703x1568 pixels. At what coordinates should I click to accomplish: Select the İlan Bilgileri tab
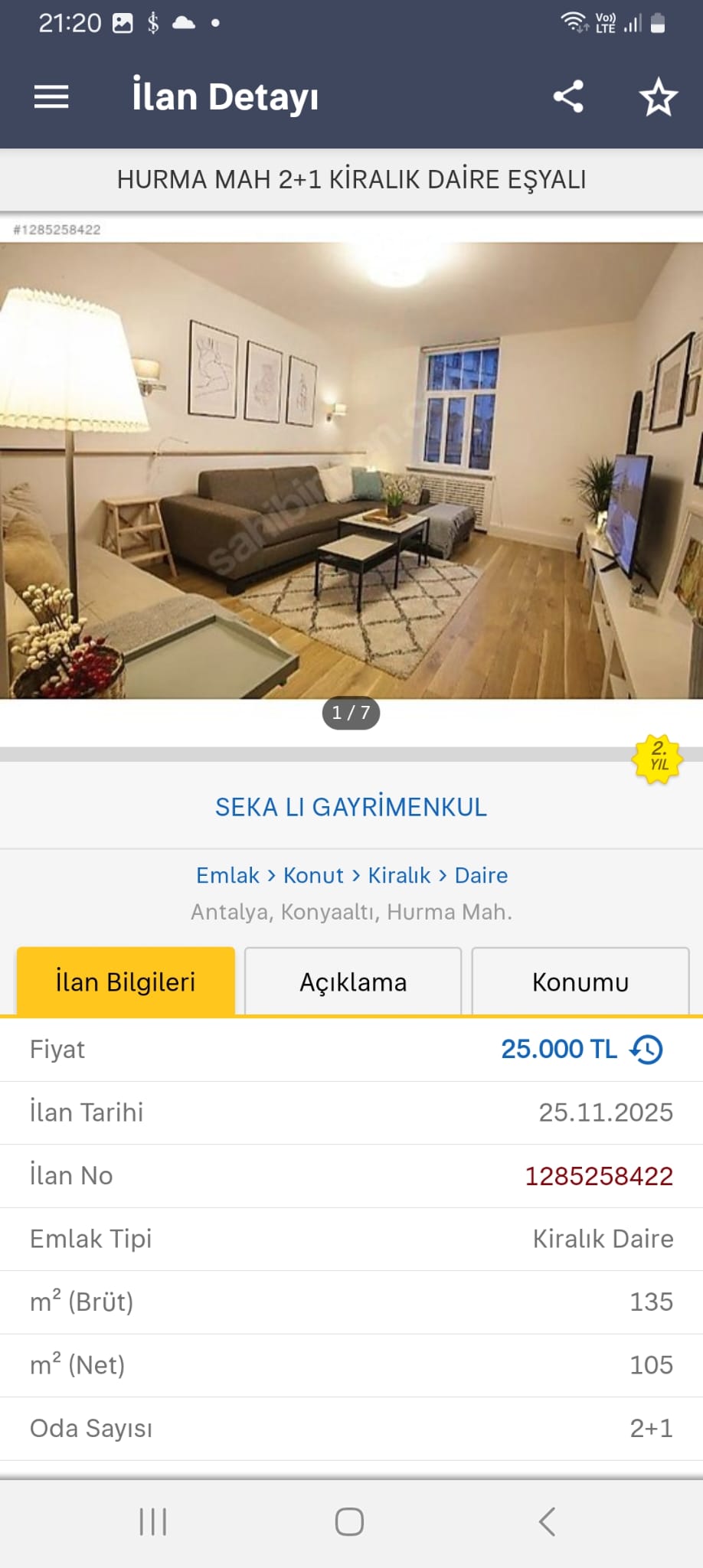point(126,982)
